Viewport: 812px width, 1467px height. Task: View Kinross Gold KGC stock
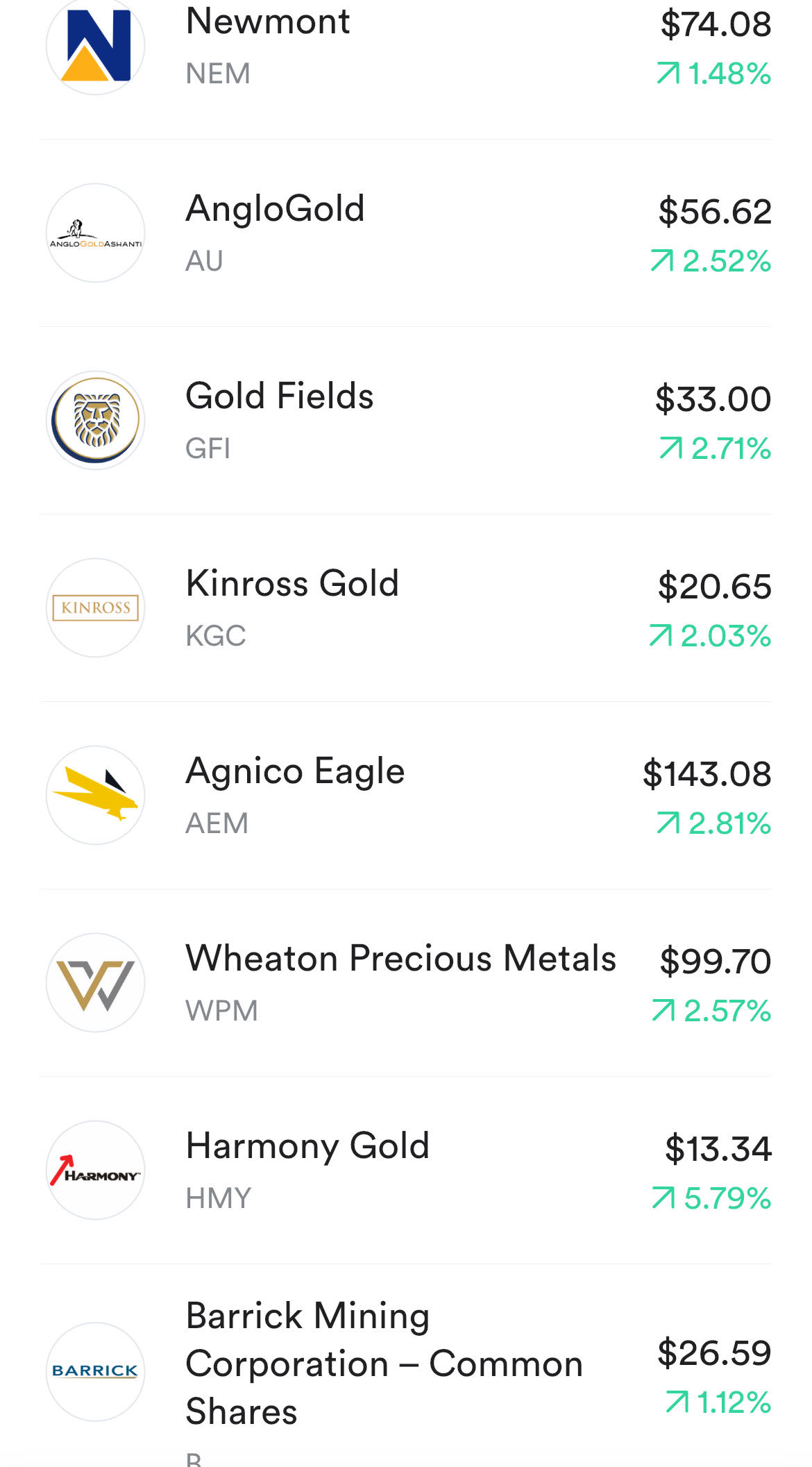[406, 608]
